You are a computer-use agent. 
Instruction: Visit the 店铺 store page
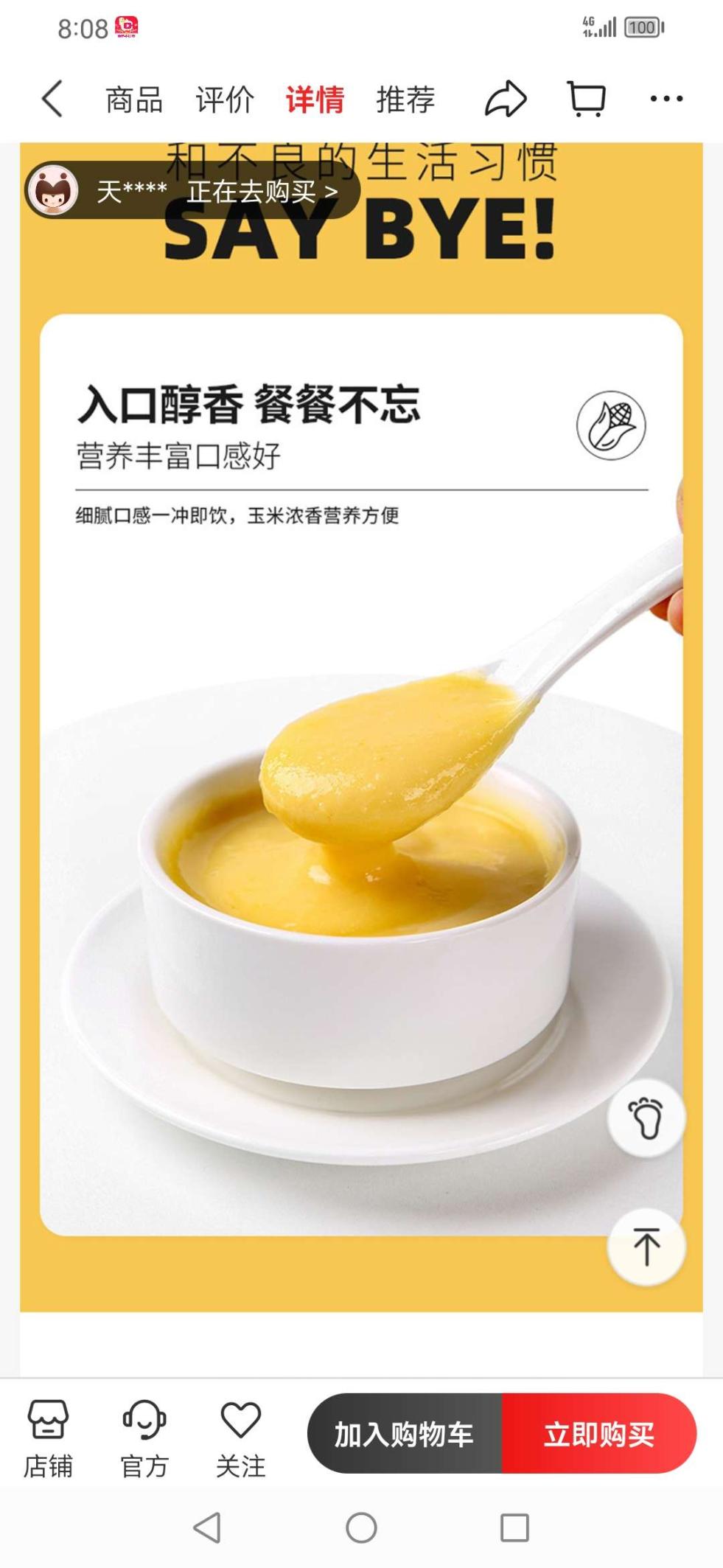pos(48,1439)
